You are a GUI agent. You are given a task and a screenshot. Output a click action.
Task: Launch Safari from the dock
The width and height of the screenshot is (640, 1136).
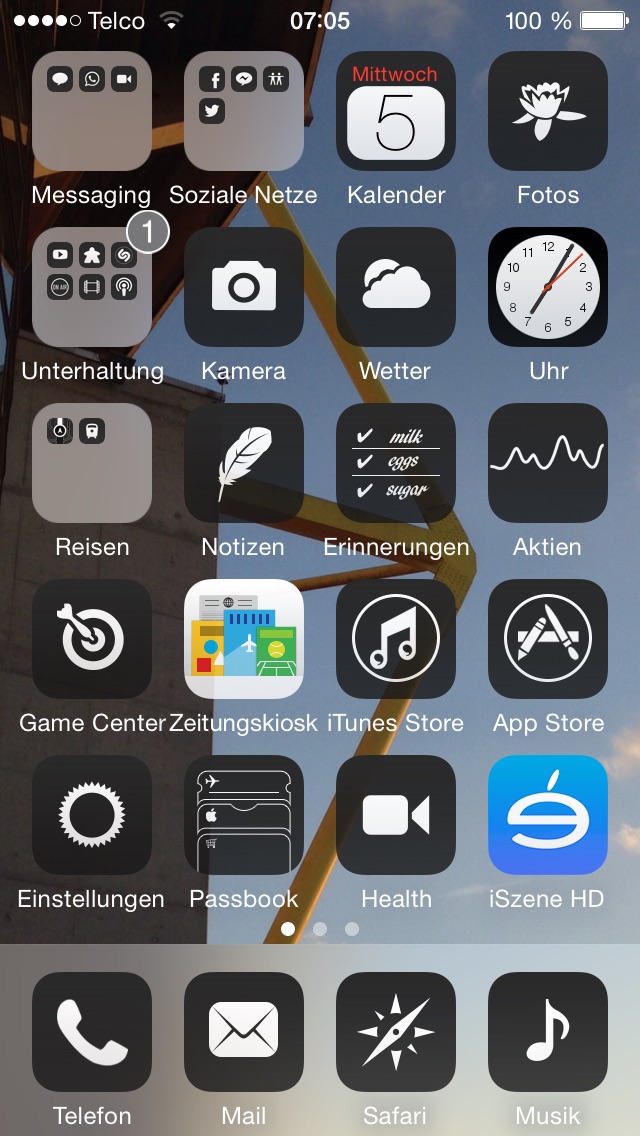click(396, 1032)
